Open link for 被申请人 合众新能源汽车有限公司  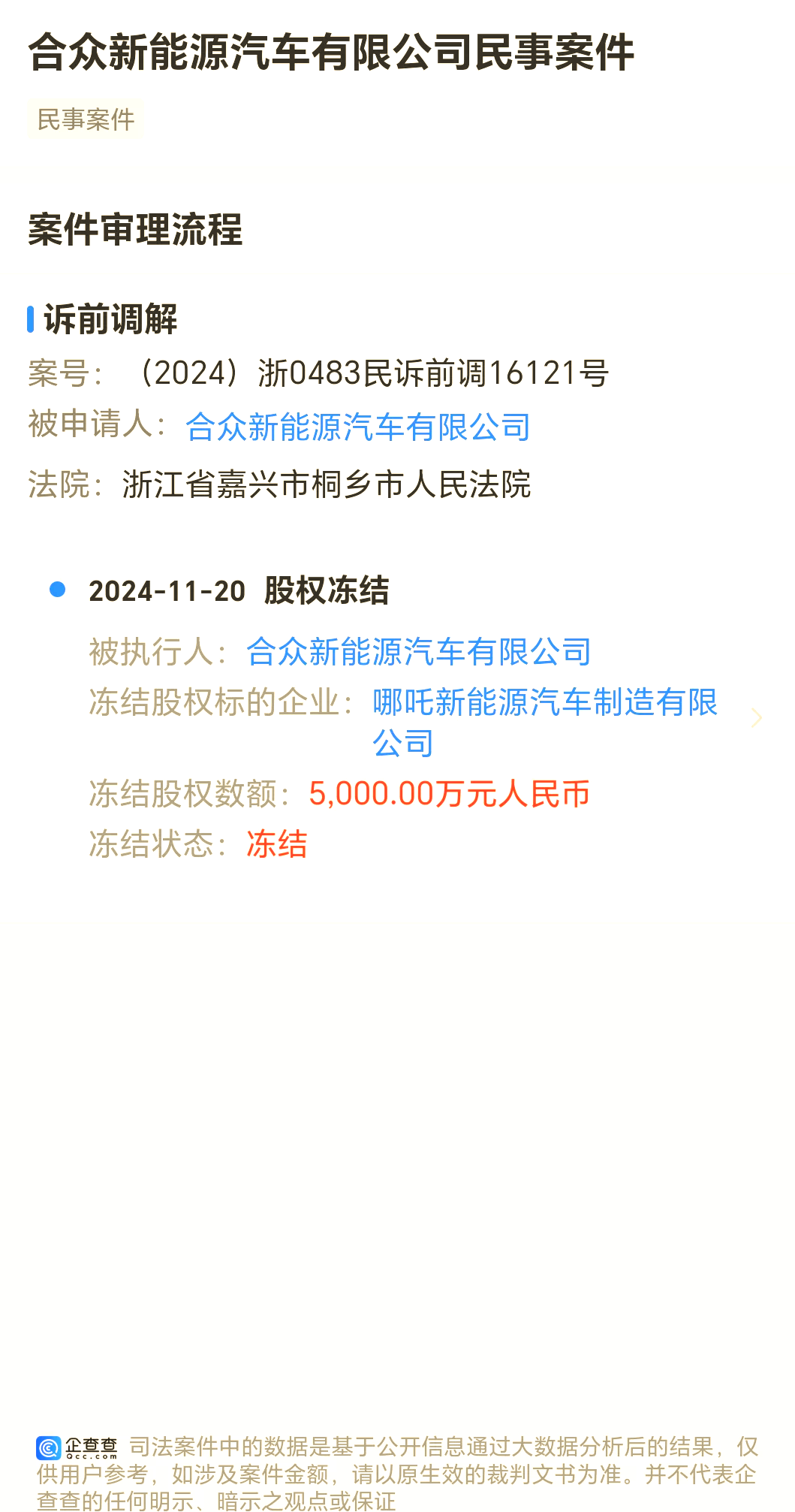click(x=359, y=425)
